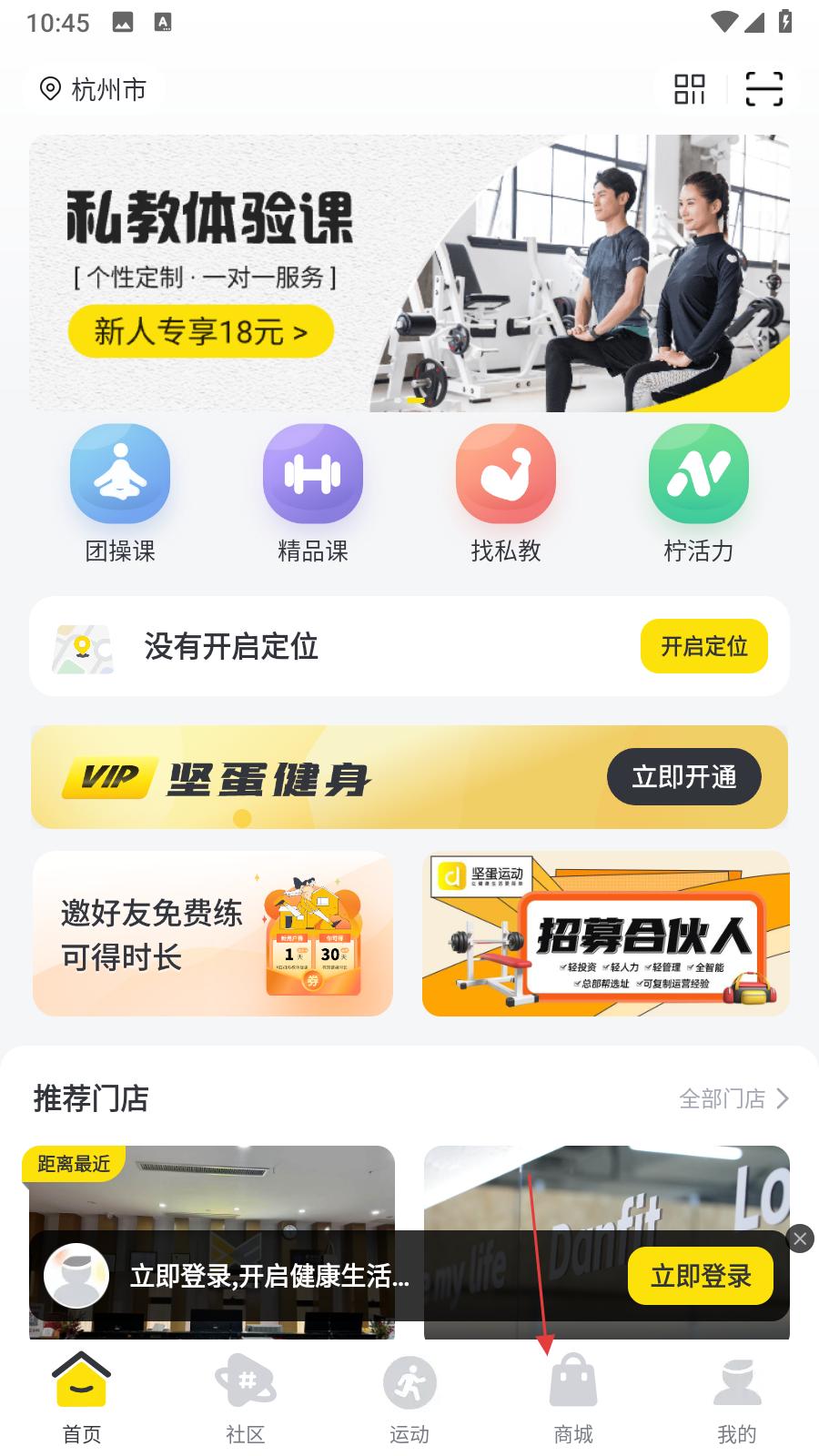Switch to the 社区 tab
The width and height of the screenshot is (819, 1456).
pos(246,1399)
